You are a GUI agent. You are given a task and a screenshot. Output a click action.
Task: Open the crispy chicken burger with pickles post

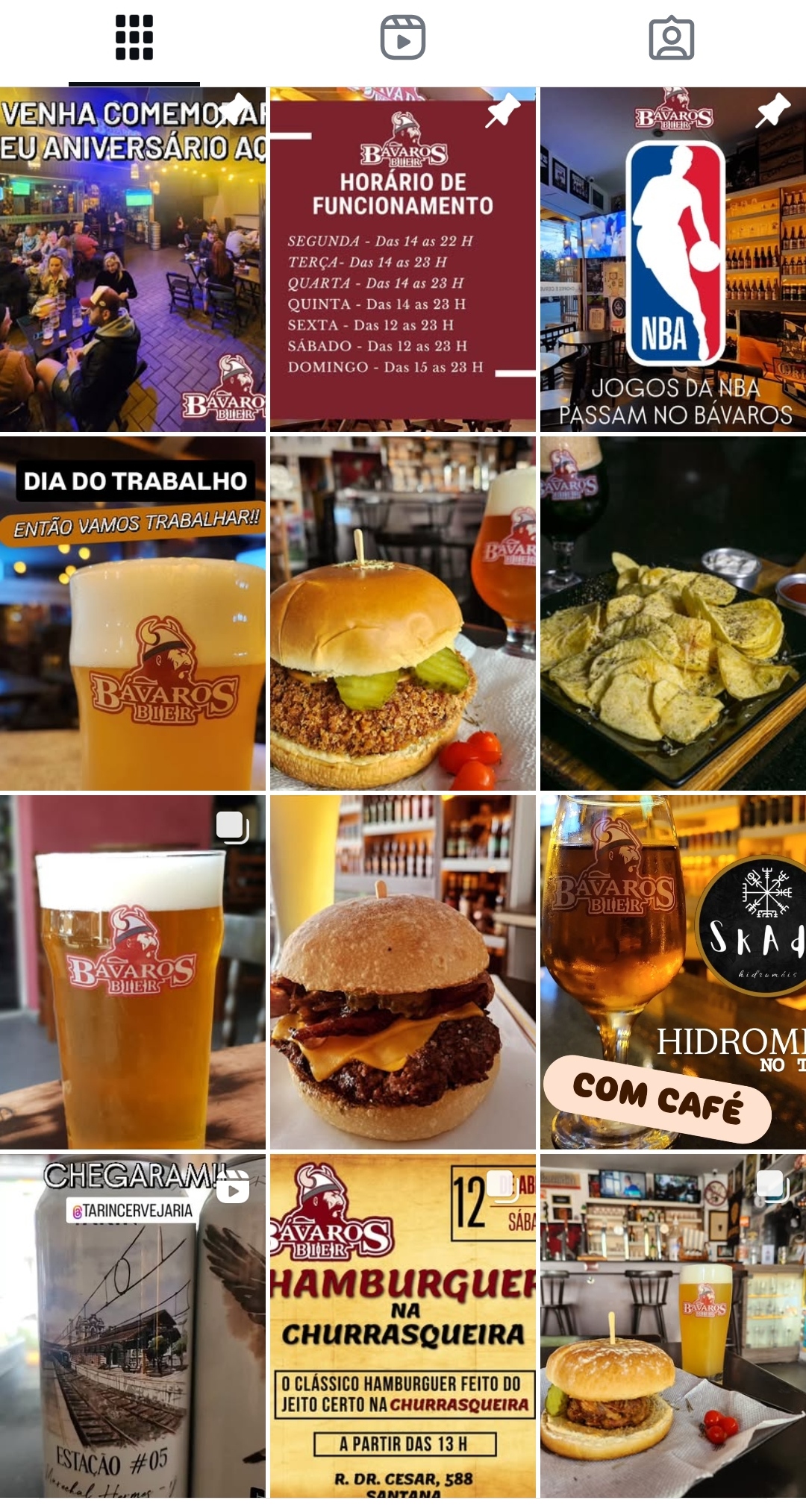point(403,613)
